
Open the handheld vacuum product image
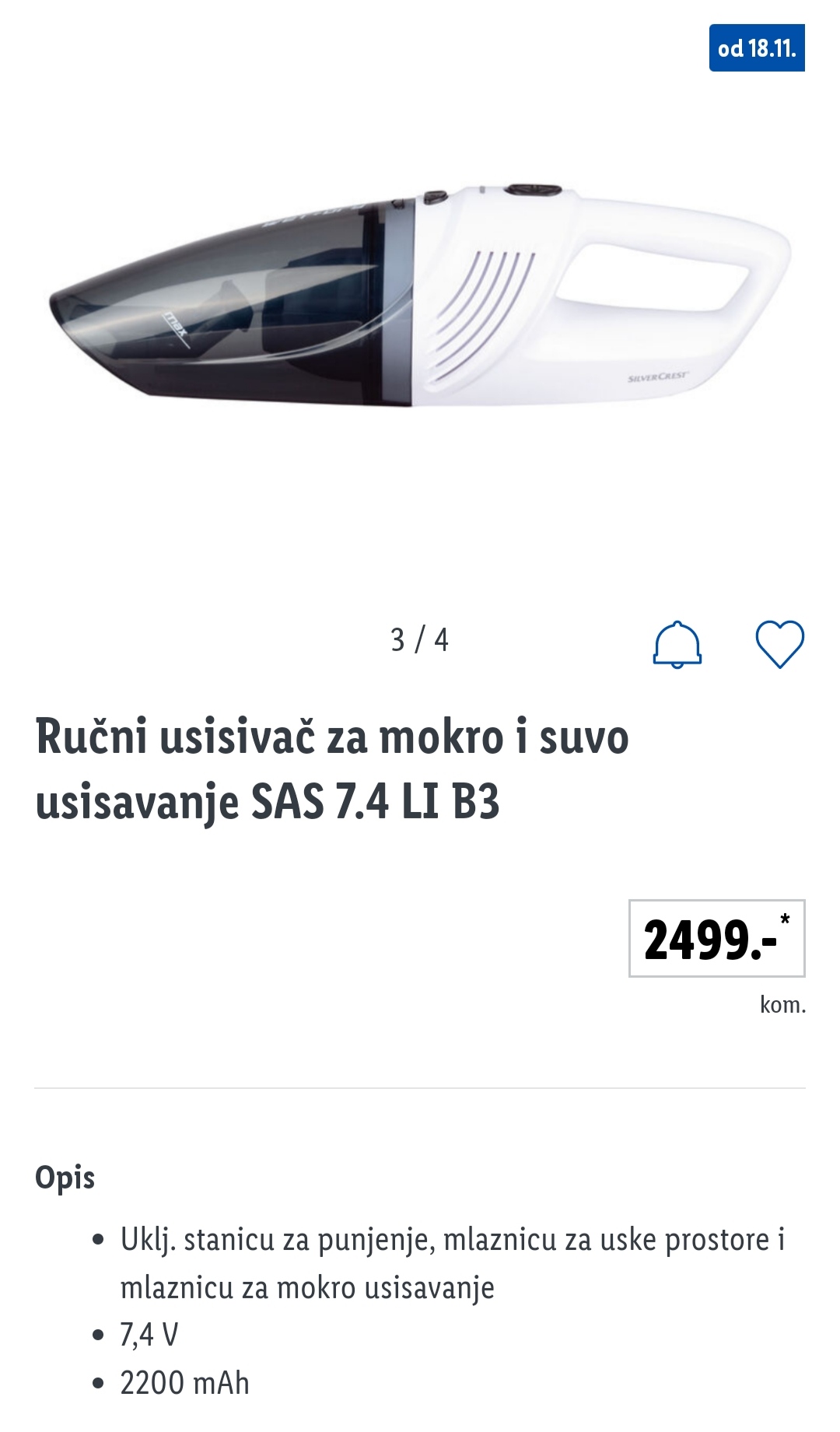[x=420, y=296]
